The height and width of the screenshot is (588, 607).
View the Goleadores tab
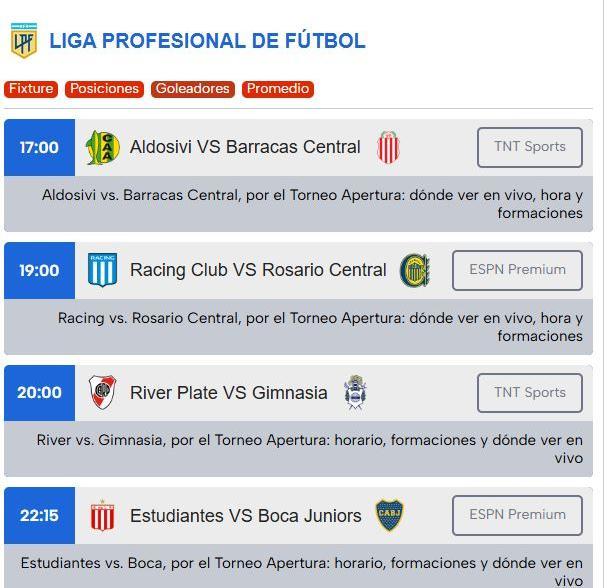click(x=193, y=89)
